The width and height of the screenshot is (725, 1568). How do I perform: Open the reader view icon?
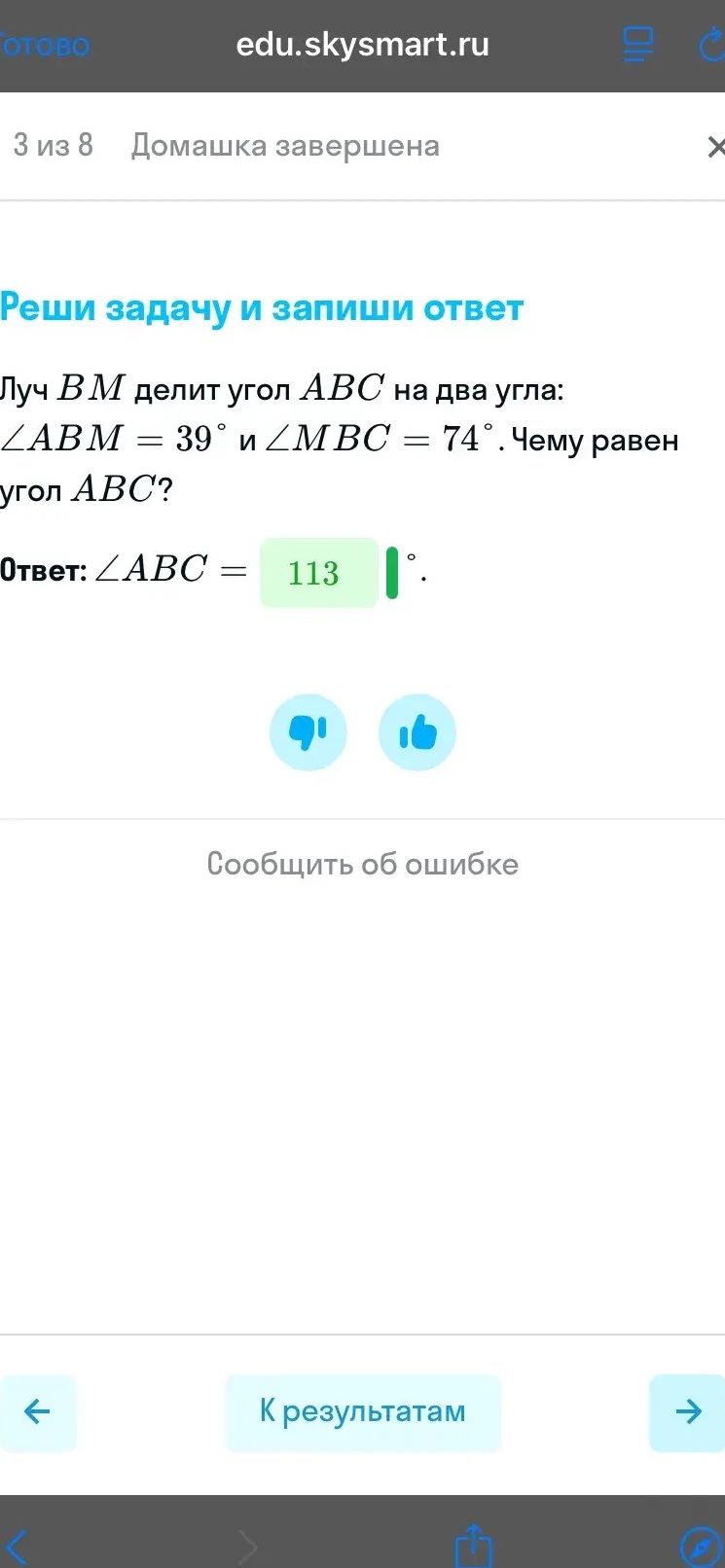(x=637, y=45)
